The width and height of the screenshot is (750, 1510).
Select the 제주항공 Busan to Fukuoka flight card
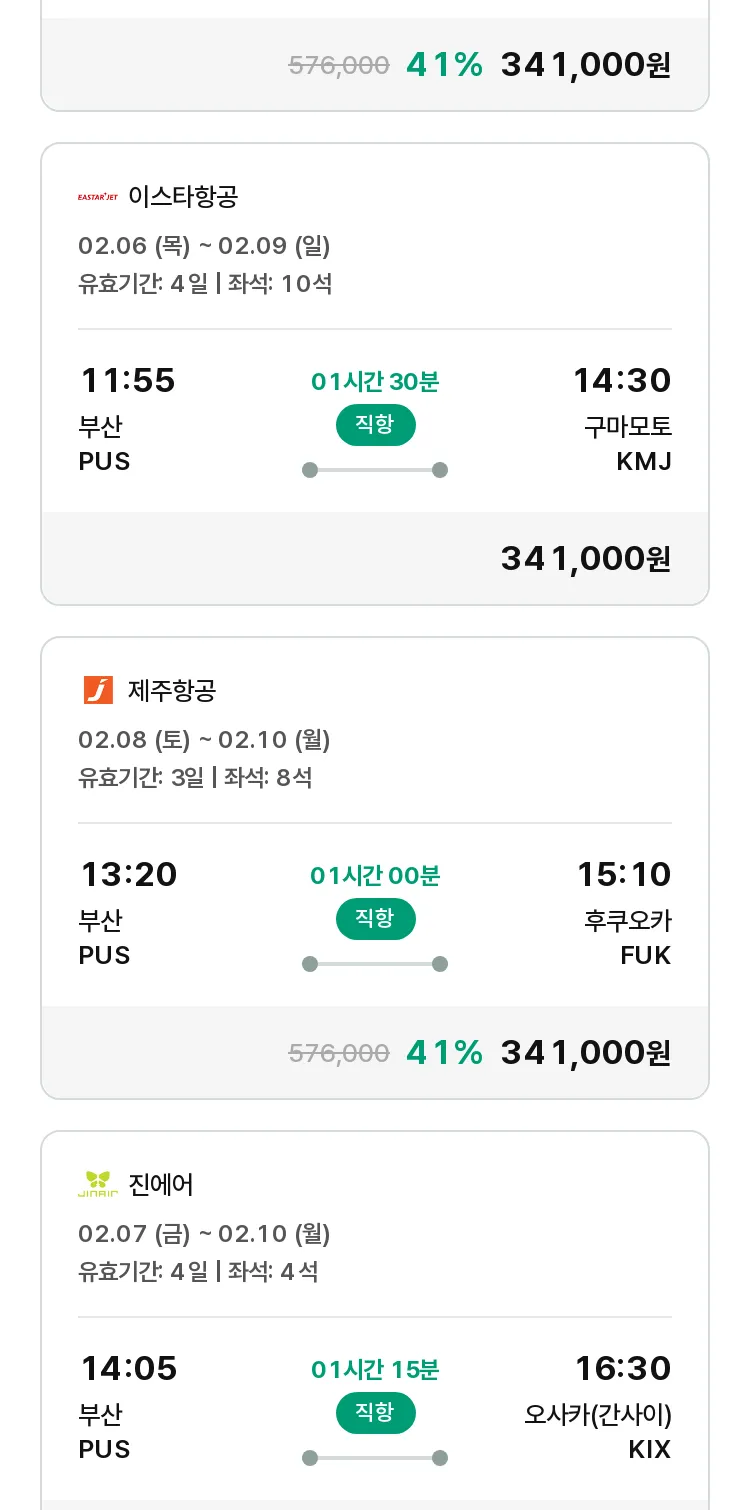375,868
